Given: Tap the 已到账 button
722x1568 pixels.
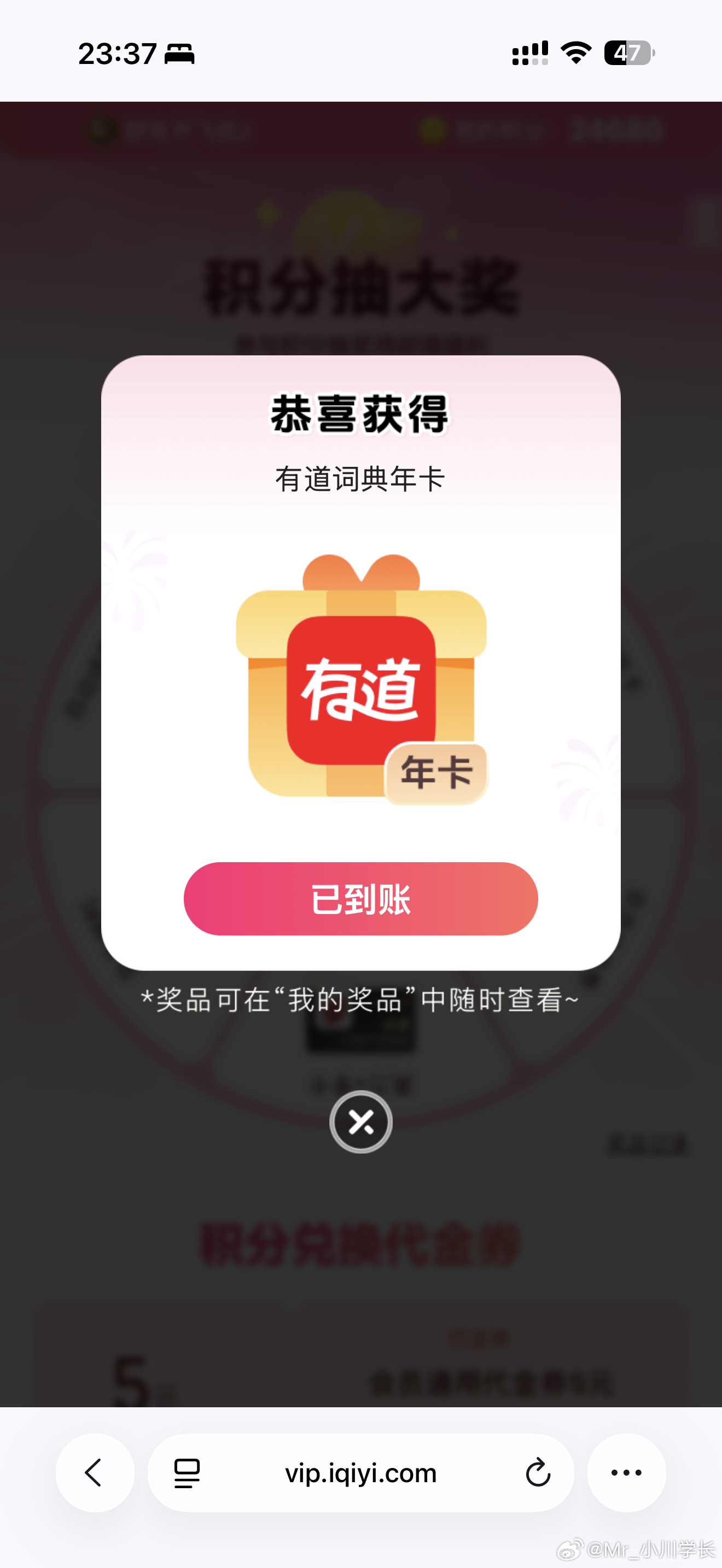Looking at the screenshot, I should [x=360, y=898].
